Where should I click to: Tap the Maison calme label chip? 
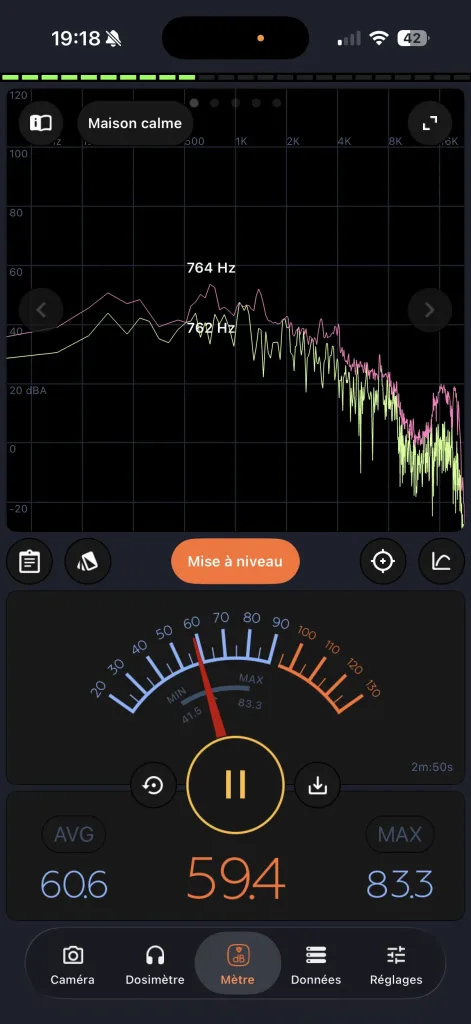(x=135, y=123)
